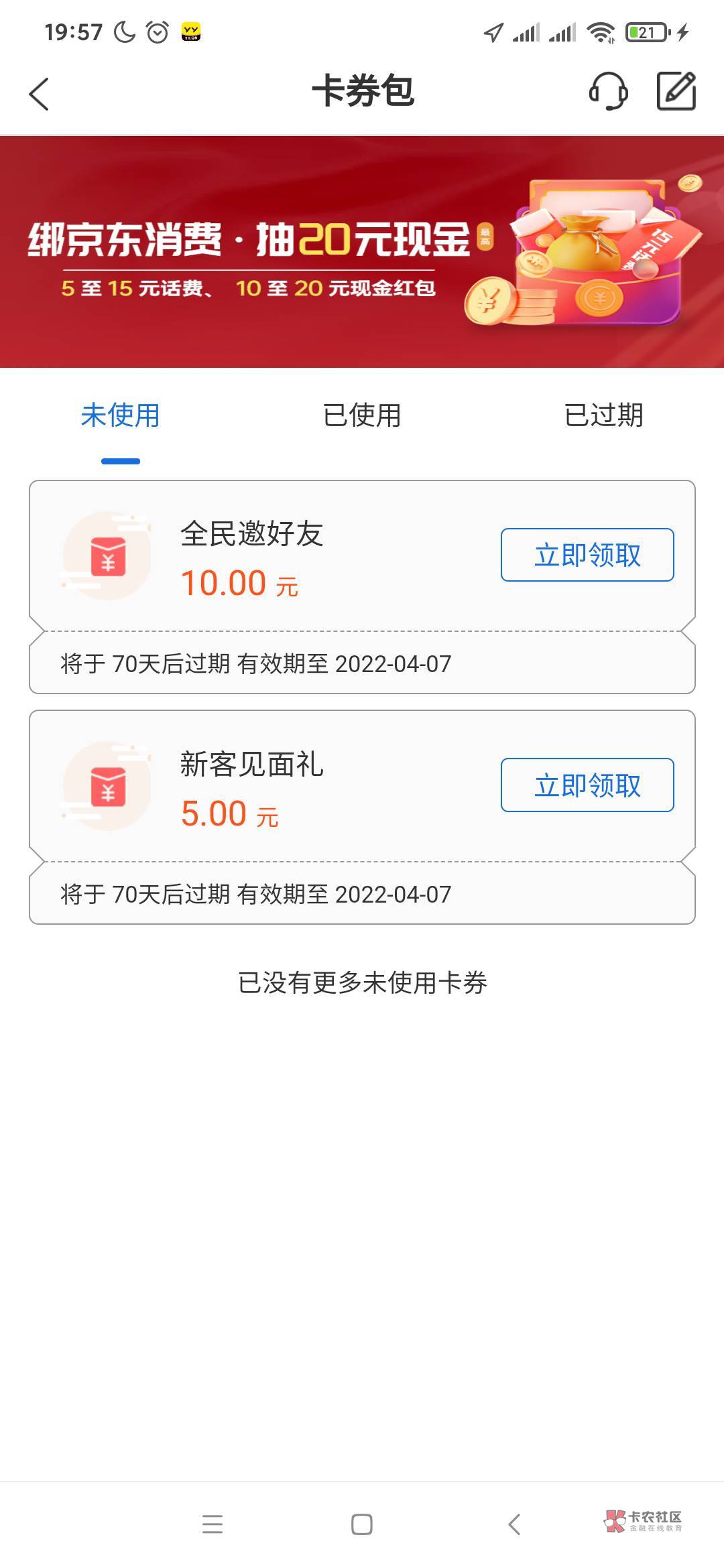
Task: Open the 绑京东消费 cash draw banner
Action: tap(362, 252)
